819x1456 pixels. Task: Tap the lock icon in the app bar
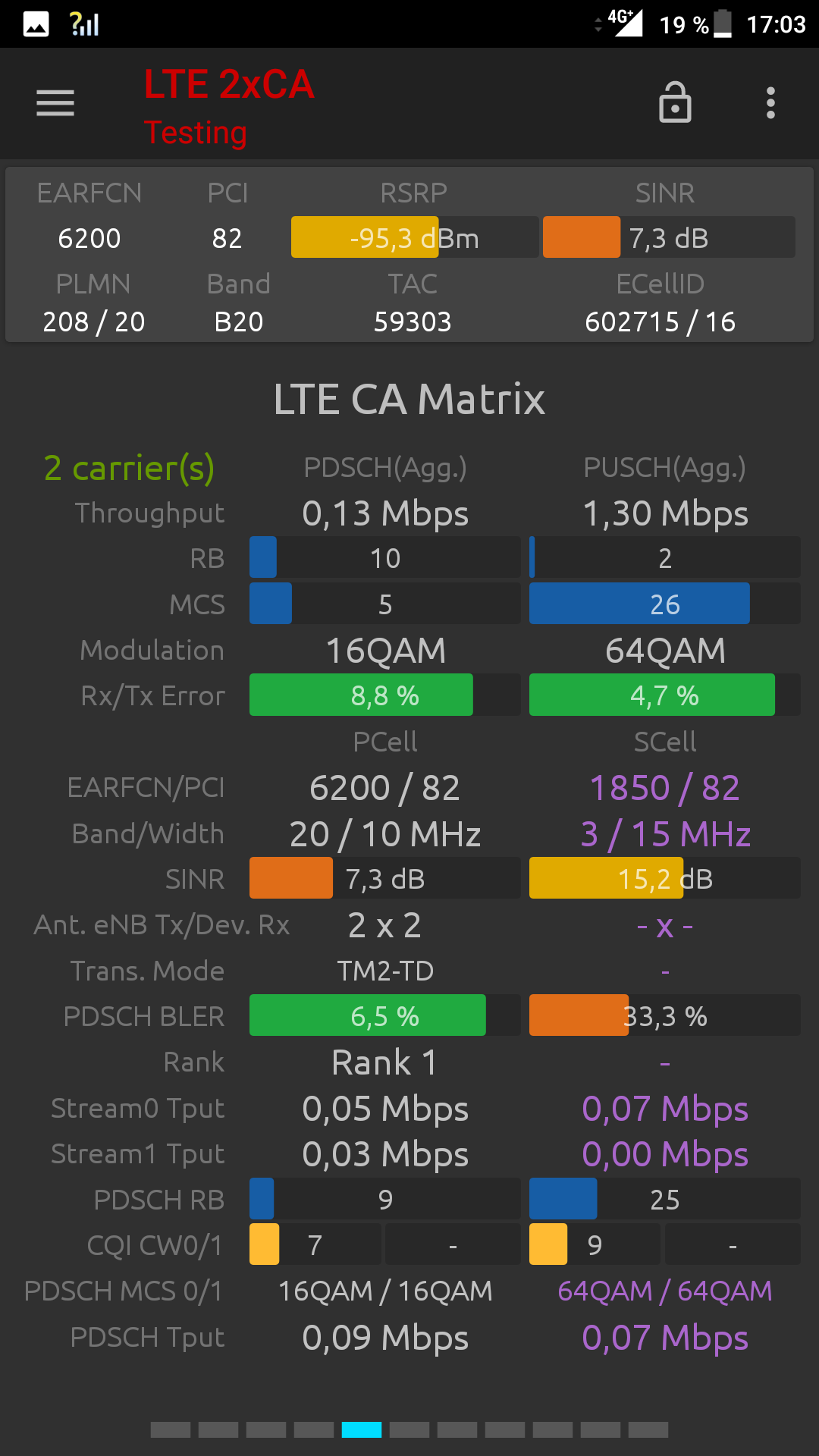[x=675, y=102]
